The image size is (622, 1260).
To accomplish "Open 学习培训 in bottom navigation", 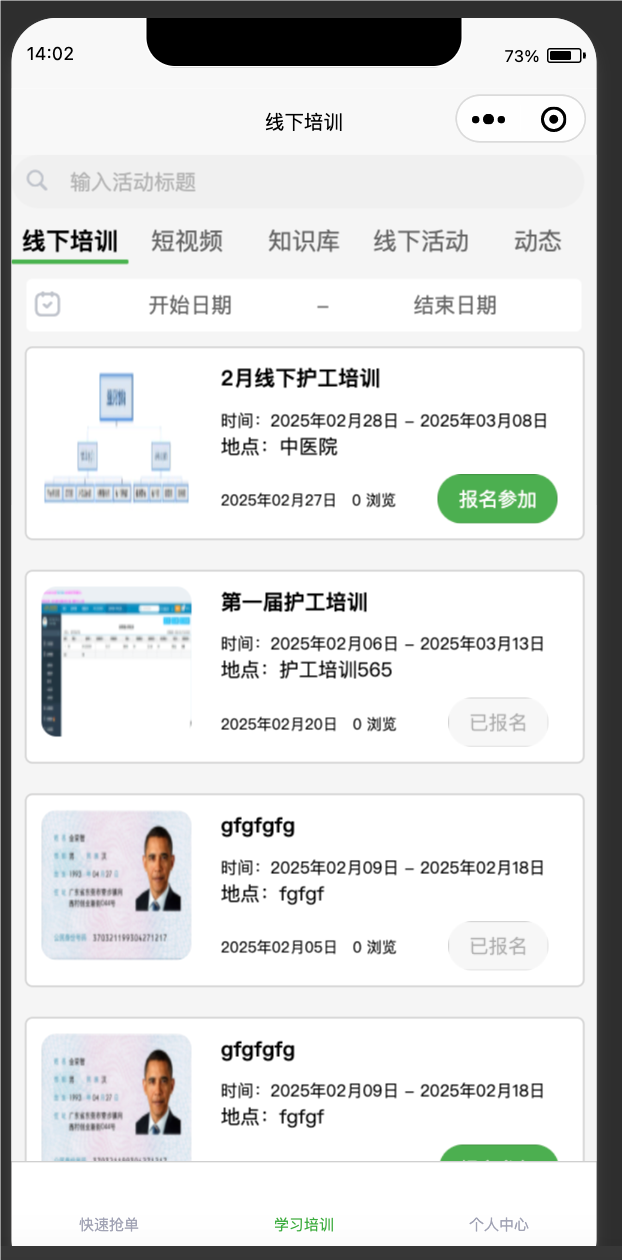I will [x=304, y=1224].
